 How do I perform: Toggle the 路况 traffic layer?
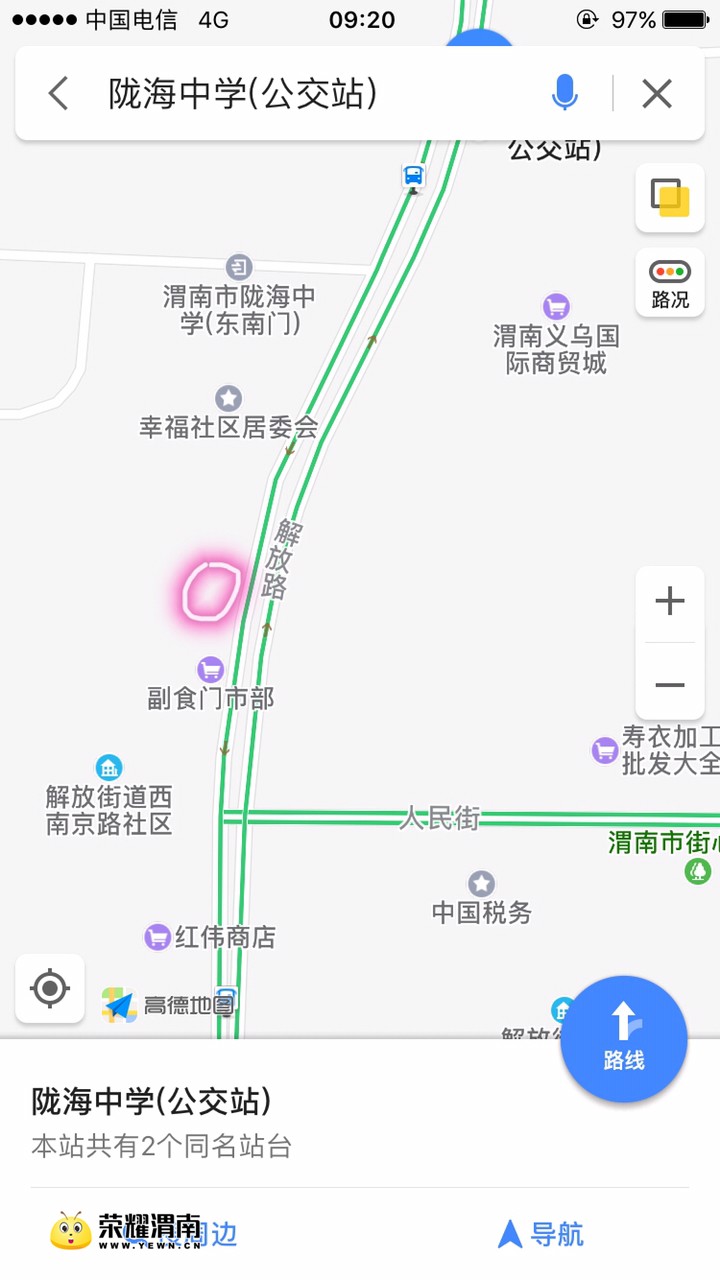(670, 283)
